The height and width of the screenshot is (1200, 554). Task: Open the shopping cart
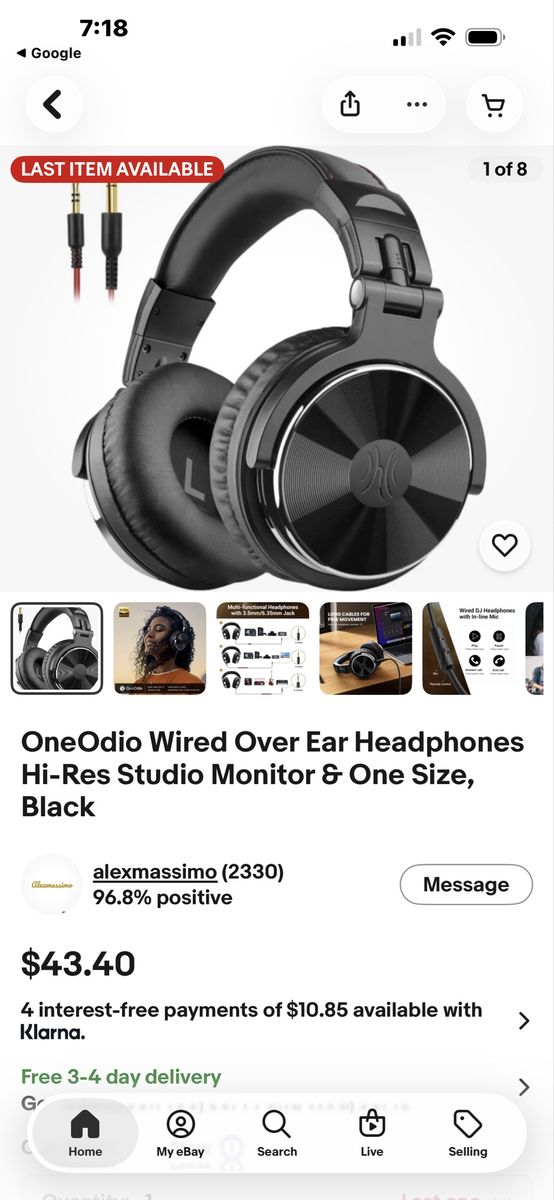pyautogui.click(x=494, y=104)
